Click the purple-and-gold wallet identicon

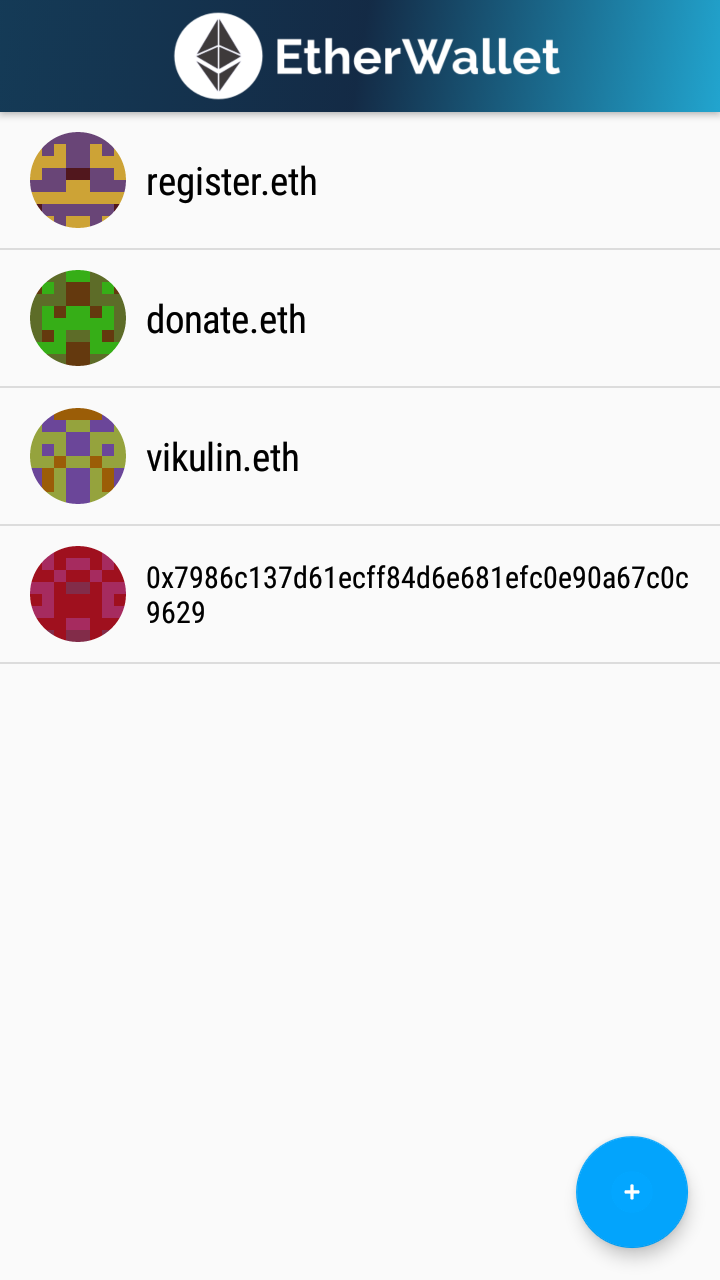(78, 180)
